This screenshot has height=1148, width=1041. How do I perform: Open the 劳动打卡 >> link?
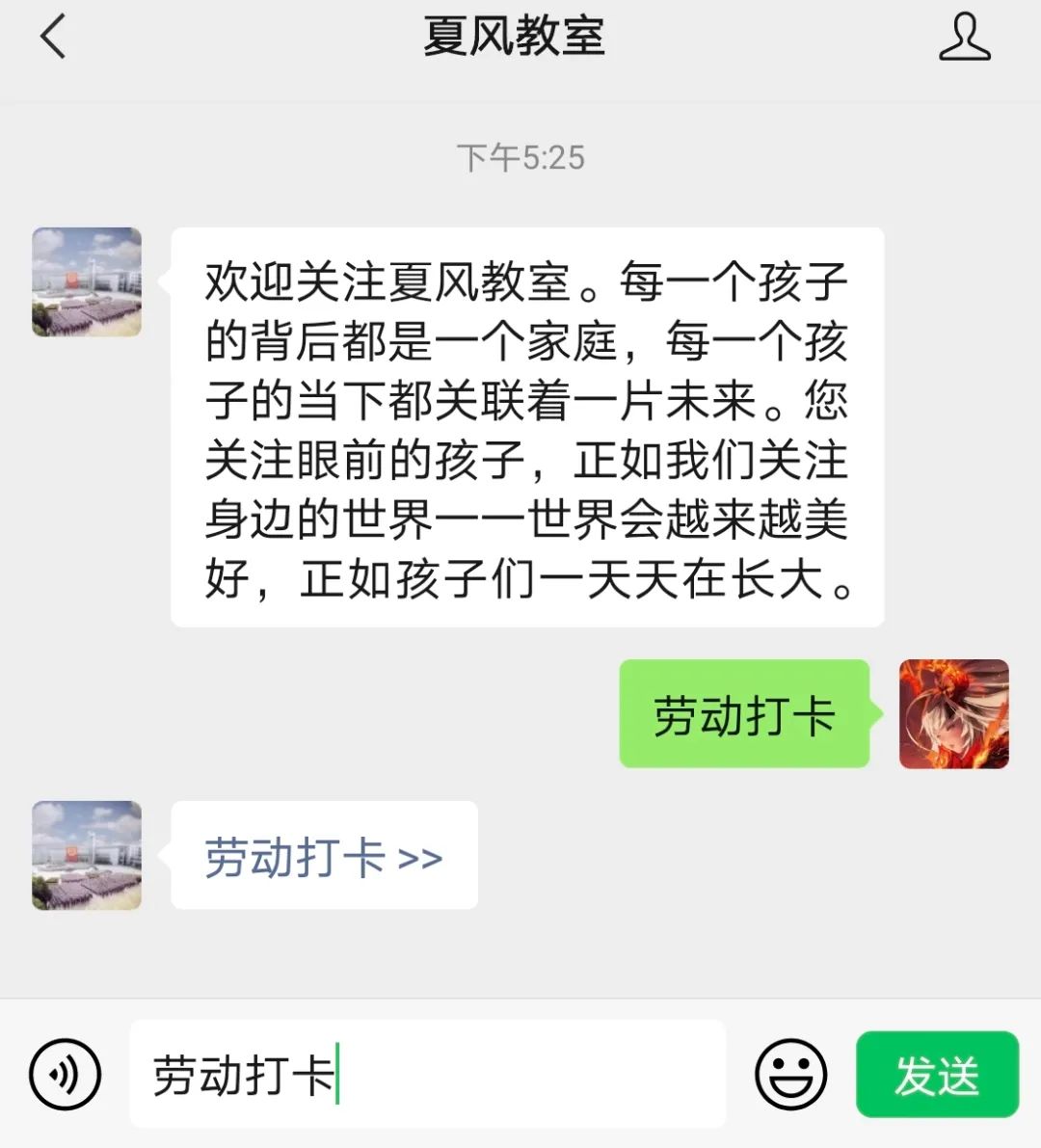[x=323, y=857]
